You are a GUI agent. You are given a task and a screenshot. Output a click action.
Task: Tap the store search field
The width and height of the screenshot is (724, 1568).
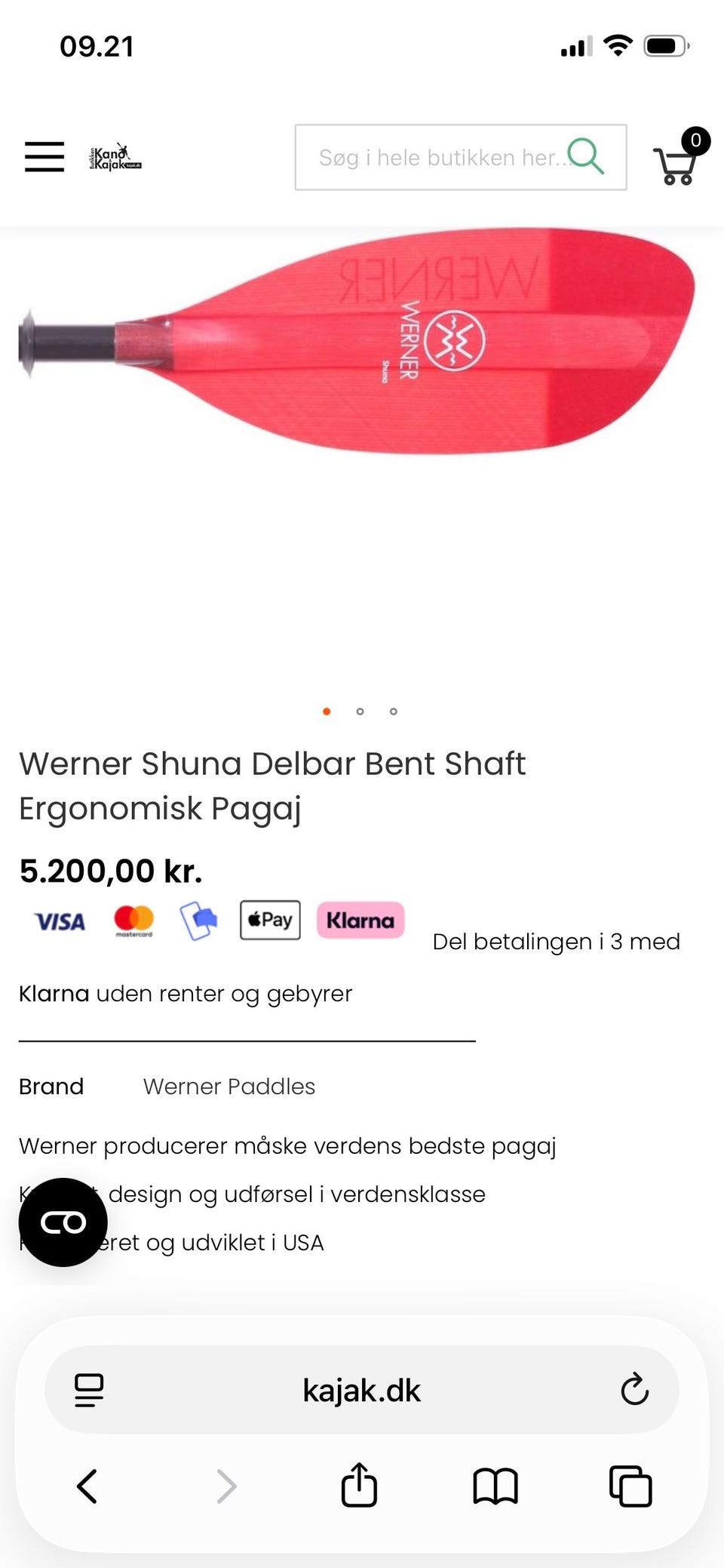click(x=460, y=157)
